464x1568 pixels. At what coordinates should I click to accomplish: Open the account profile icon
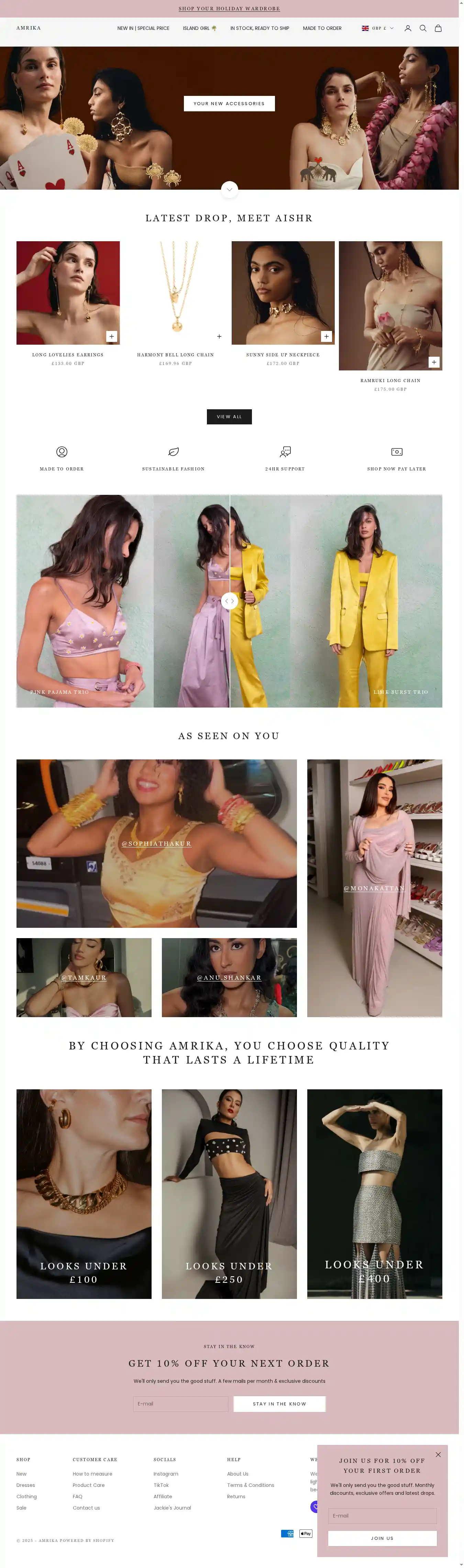[407, 28]
